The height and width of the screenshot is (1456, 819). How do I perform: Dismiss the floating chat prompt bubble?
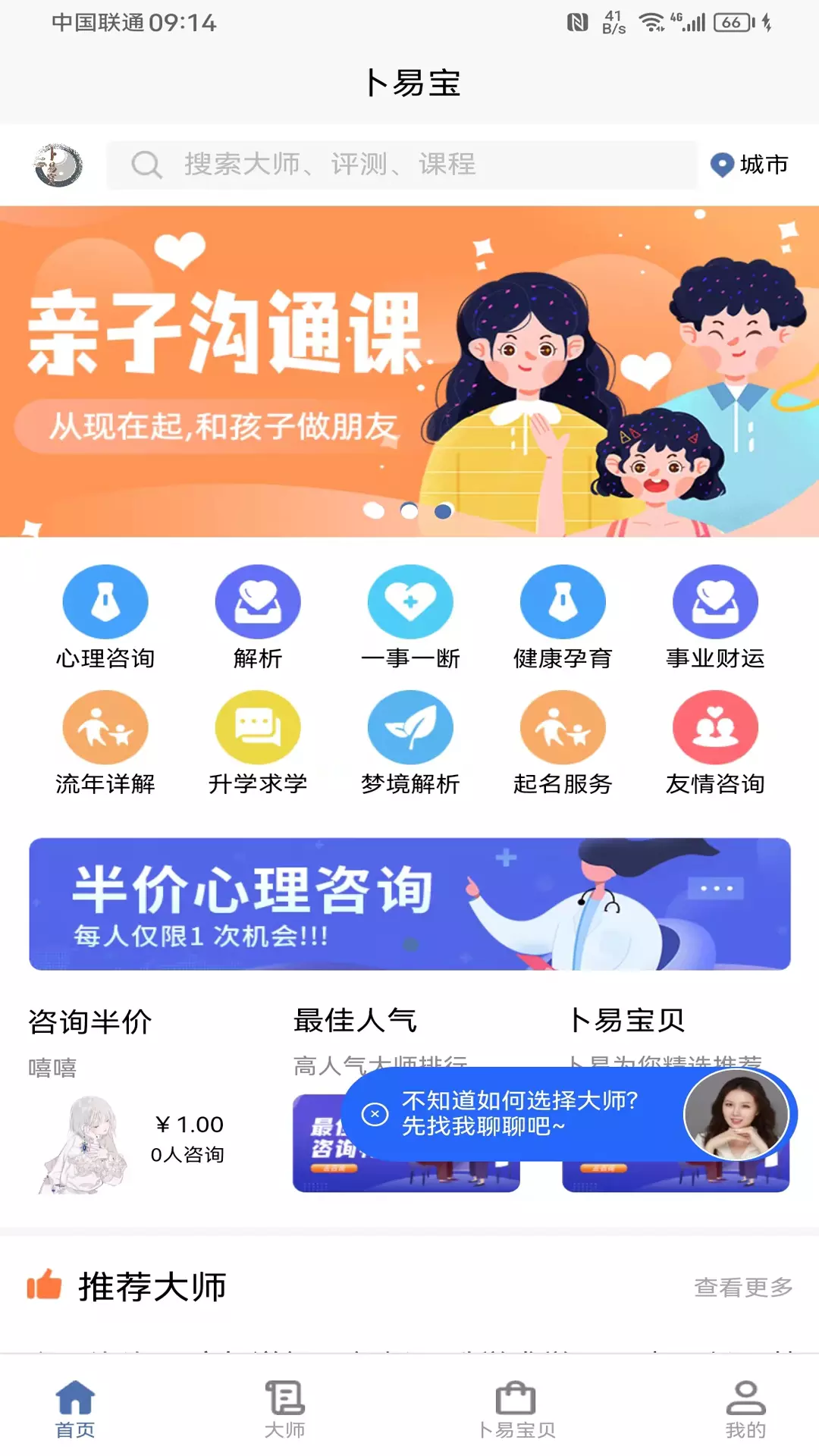pos(375,1114)
